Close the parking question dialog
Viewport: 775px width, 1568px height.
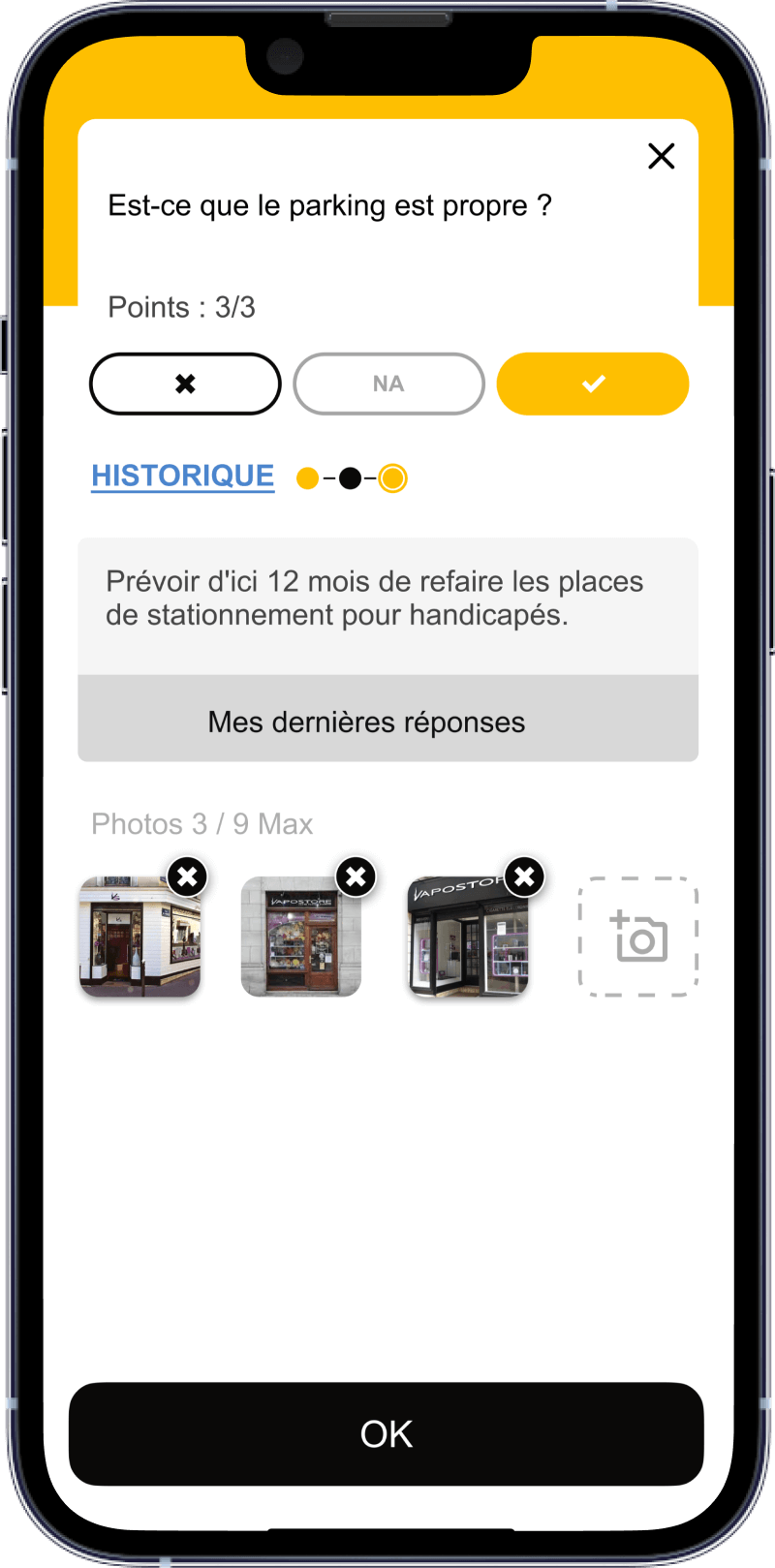tap(661, 156)
